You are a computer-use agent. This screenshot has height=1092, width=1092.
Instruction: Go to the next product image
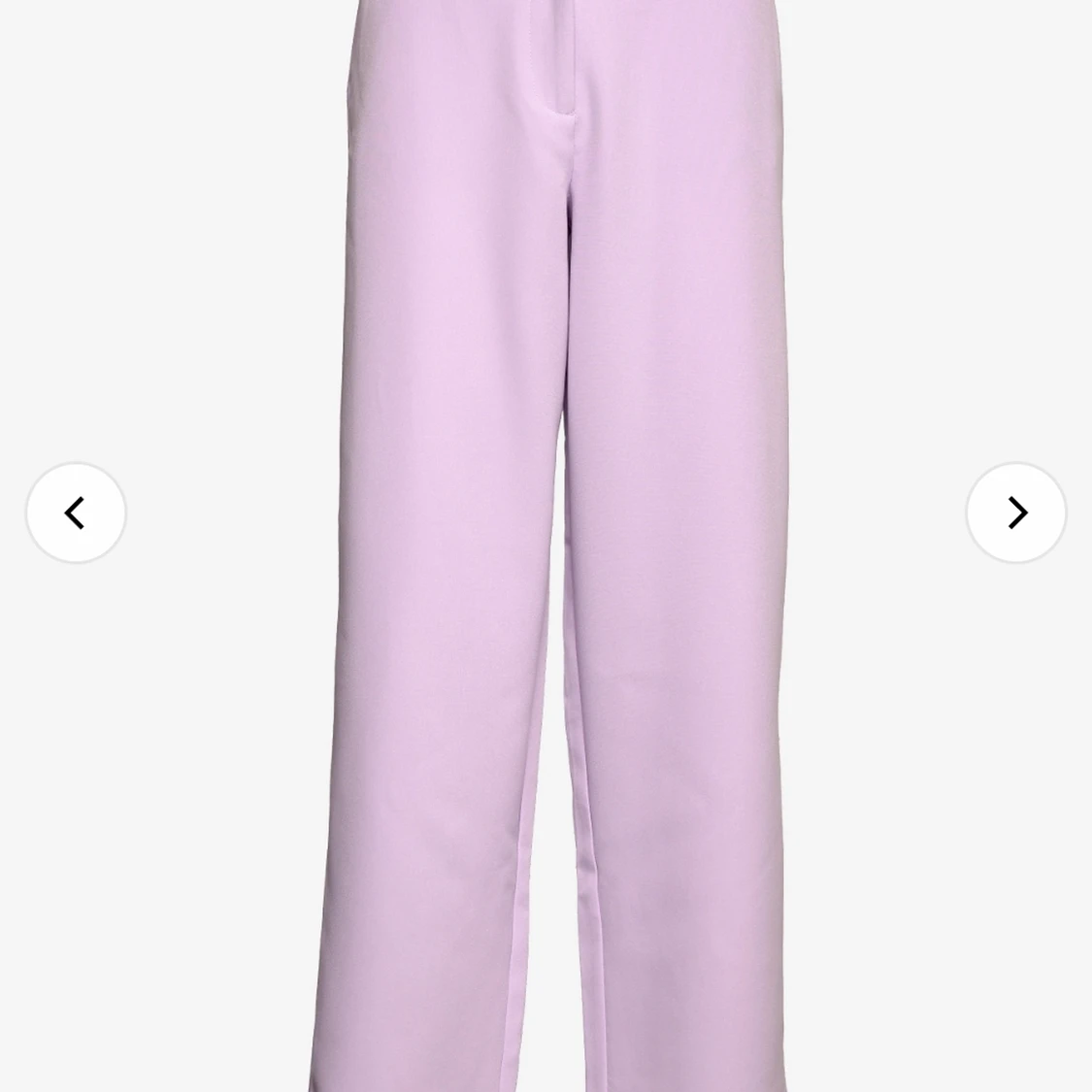[x=1015, y=513]
